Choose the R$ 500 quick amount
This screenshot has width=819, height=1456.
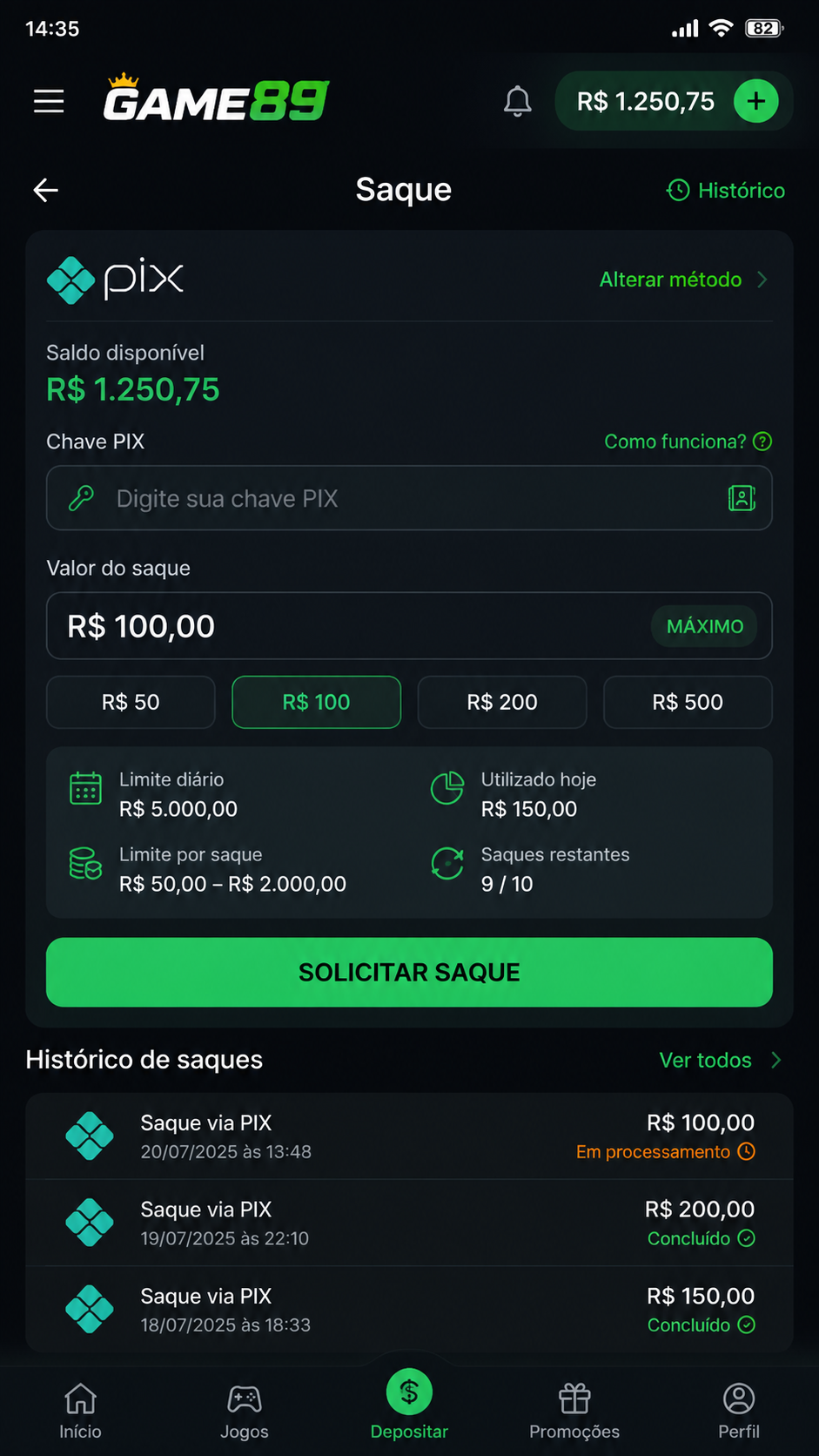click(x=688, y=702)
